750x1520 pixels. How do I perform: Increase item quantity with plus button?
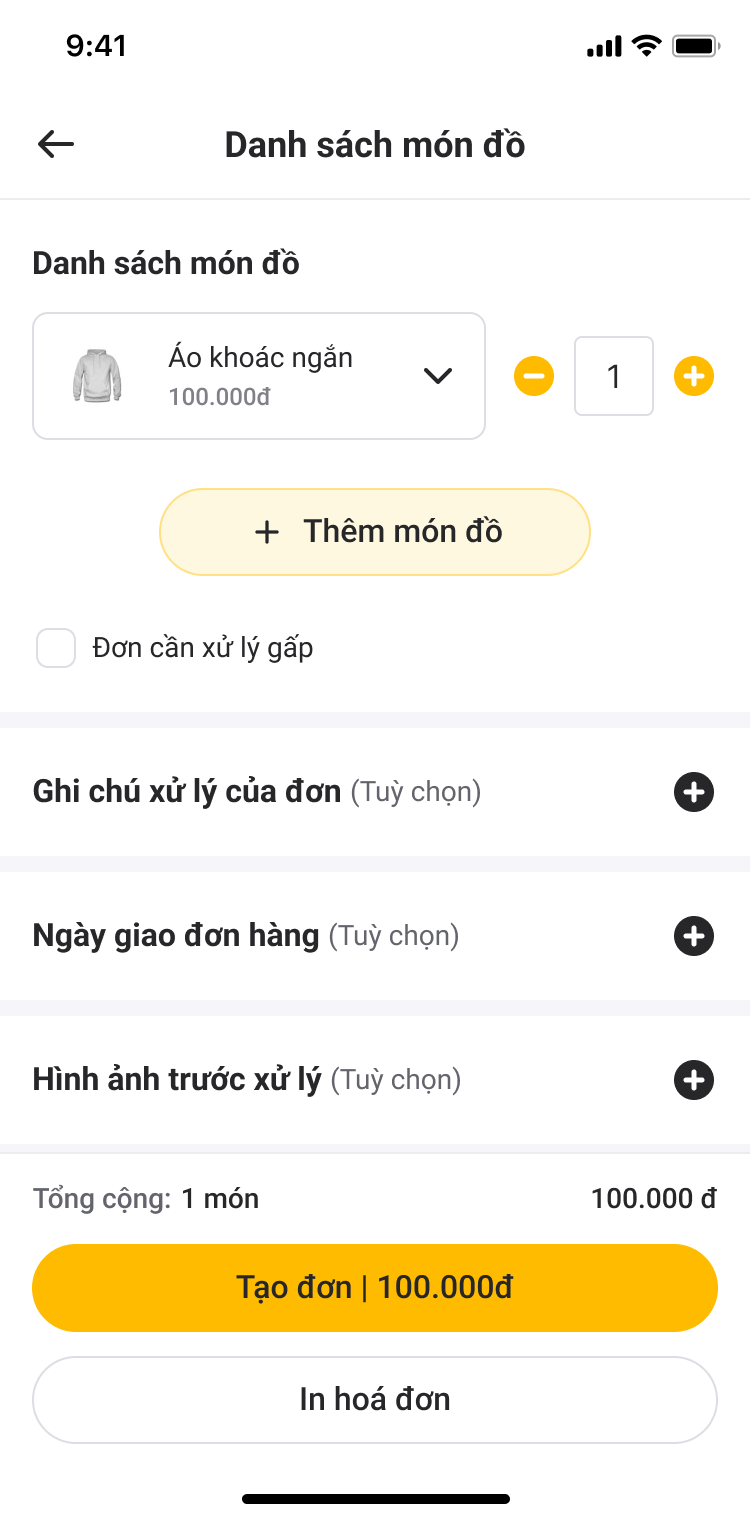pos(694,376)
